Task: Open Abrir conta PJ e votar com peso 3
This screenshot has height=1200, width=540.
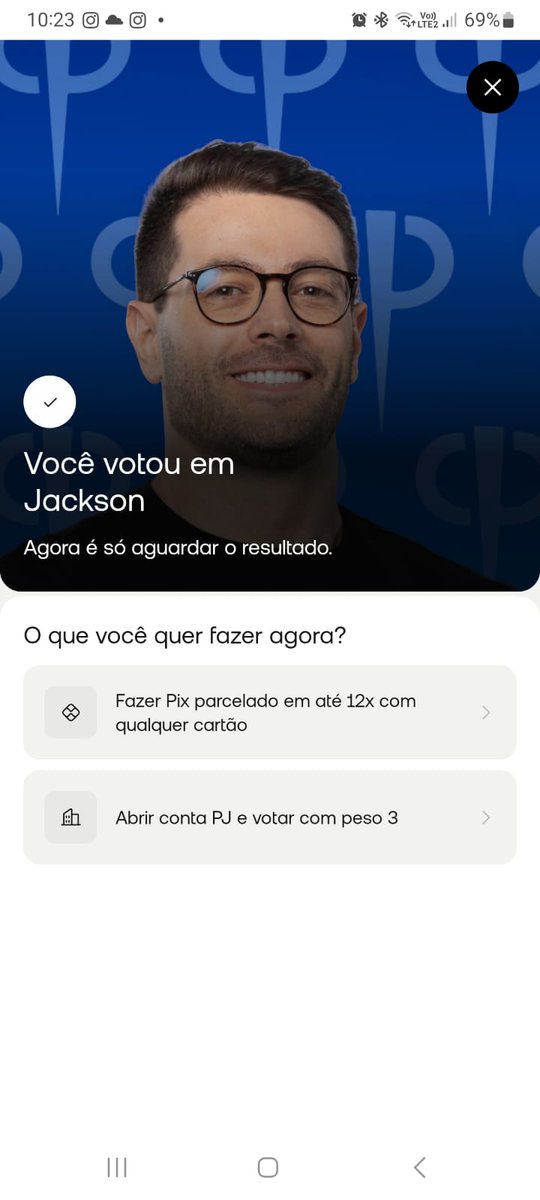Action: point(270,817)
